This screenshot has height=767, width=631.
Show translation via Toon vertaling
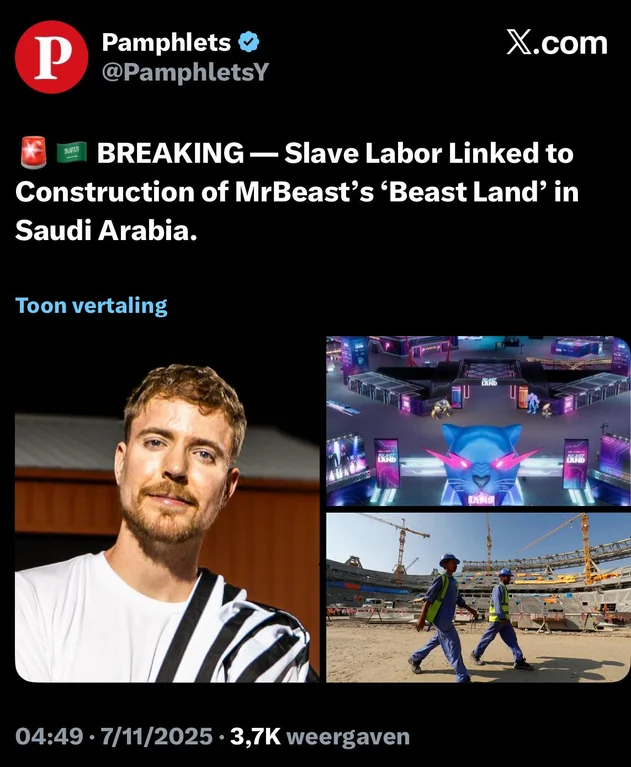click(91, 306)
